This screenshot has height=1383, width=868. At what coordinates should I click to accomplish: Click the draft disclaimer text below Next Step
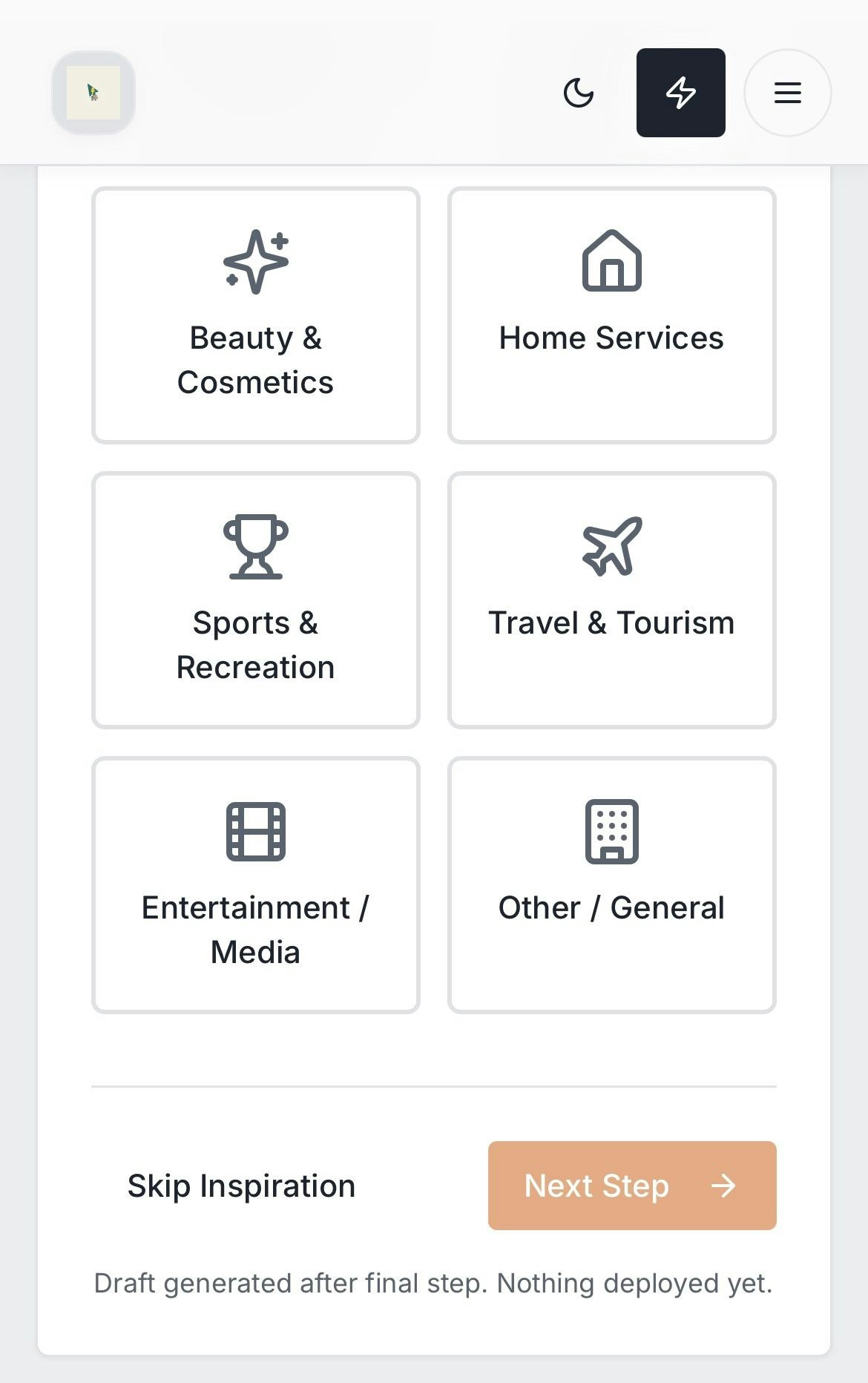(434, 1282)
